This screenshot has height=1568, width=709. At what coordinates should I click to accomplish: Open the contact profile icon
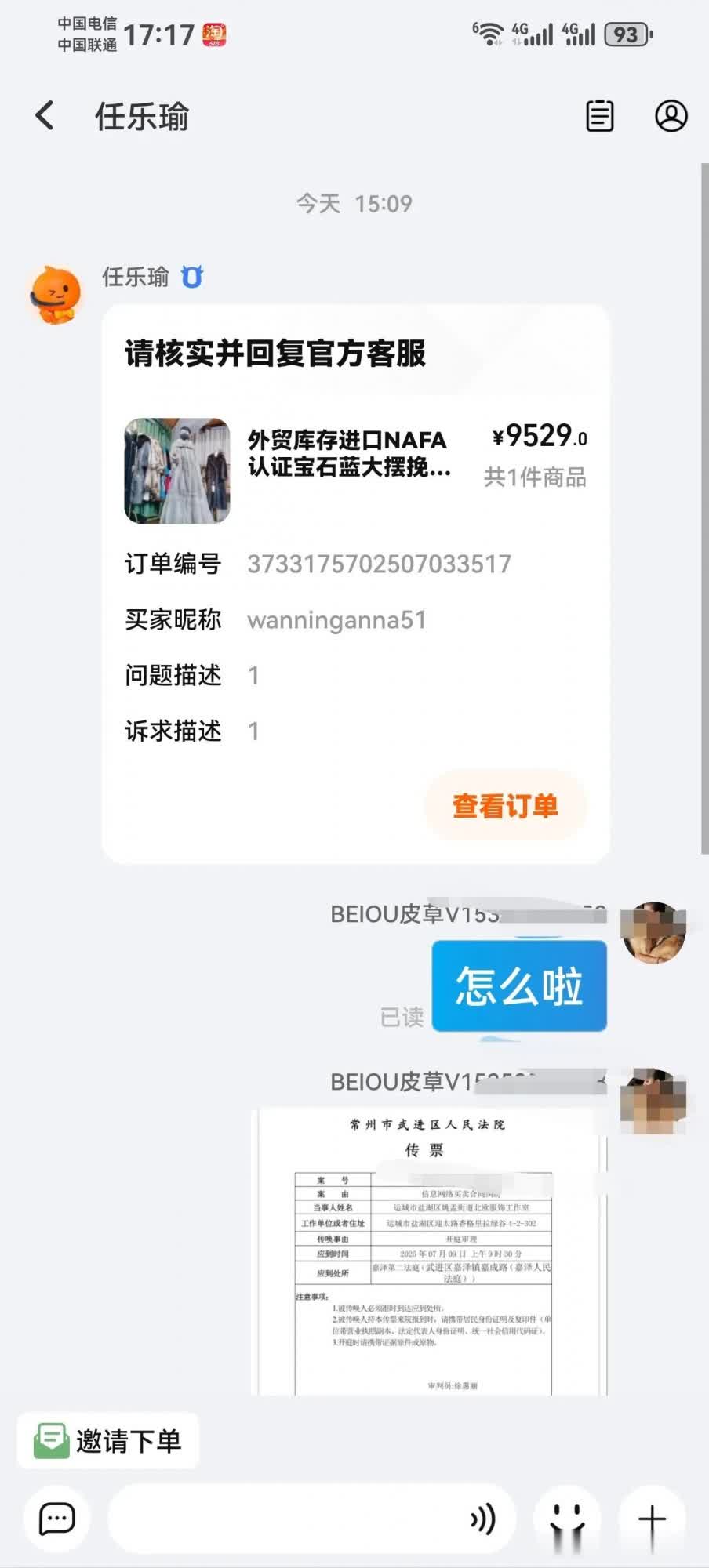671,116
